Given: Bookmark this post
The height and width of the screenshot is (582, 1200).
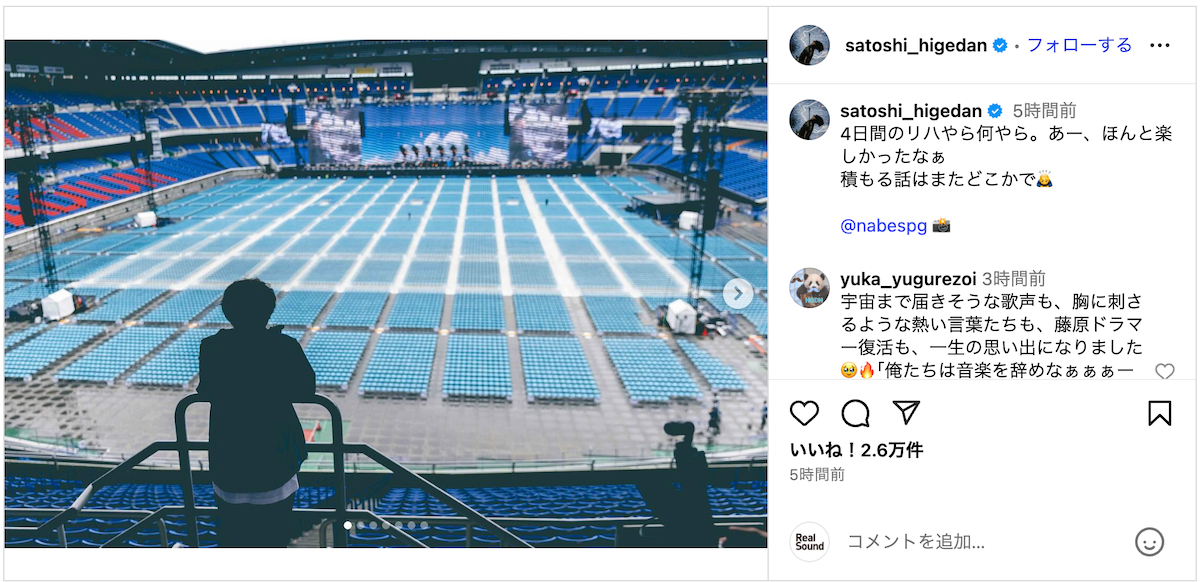Looking at the screenshot, I should click(1159, 413).
